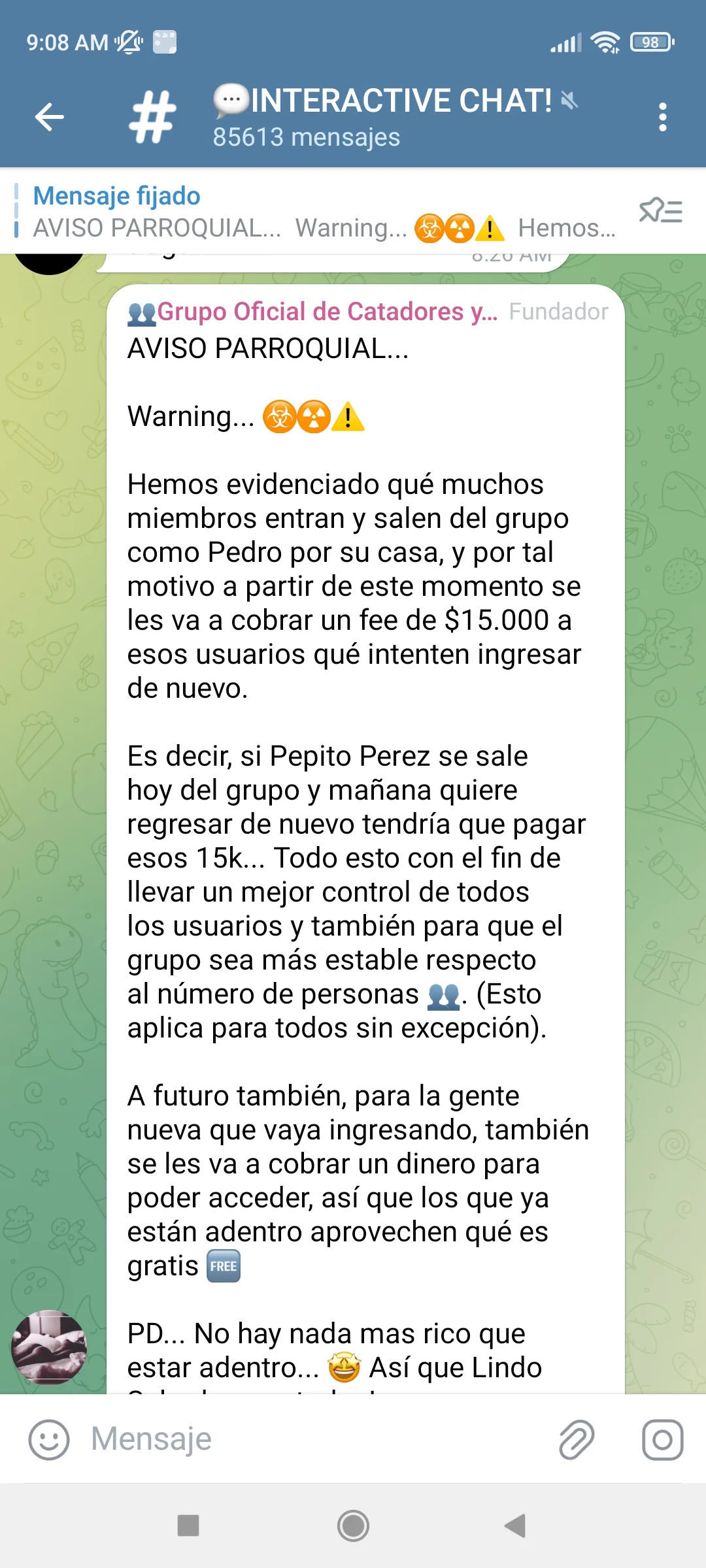
Task: Open the emoji picker
Action: 49,1439
